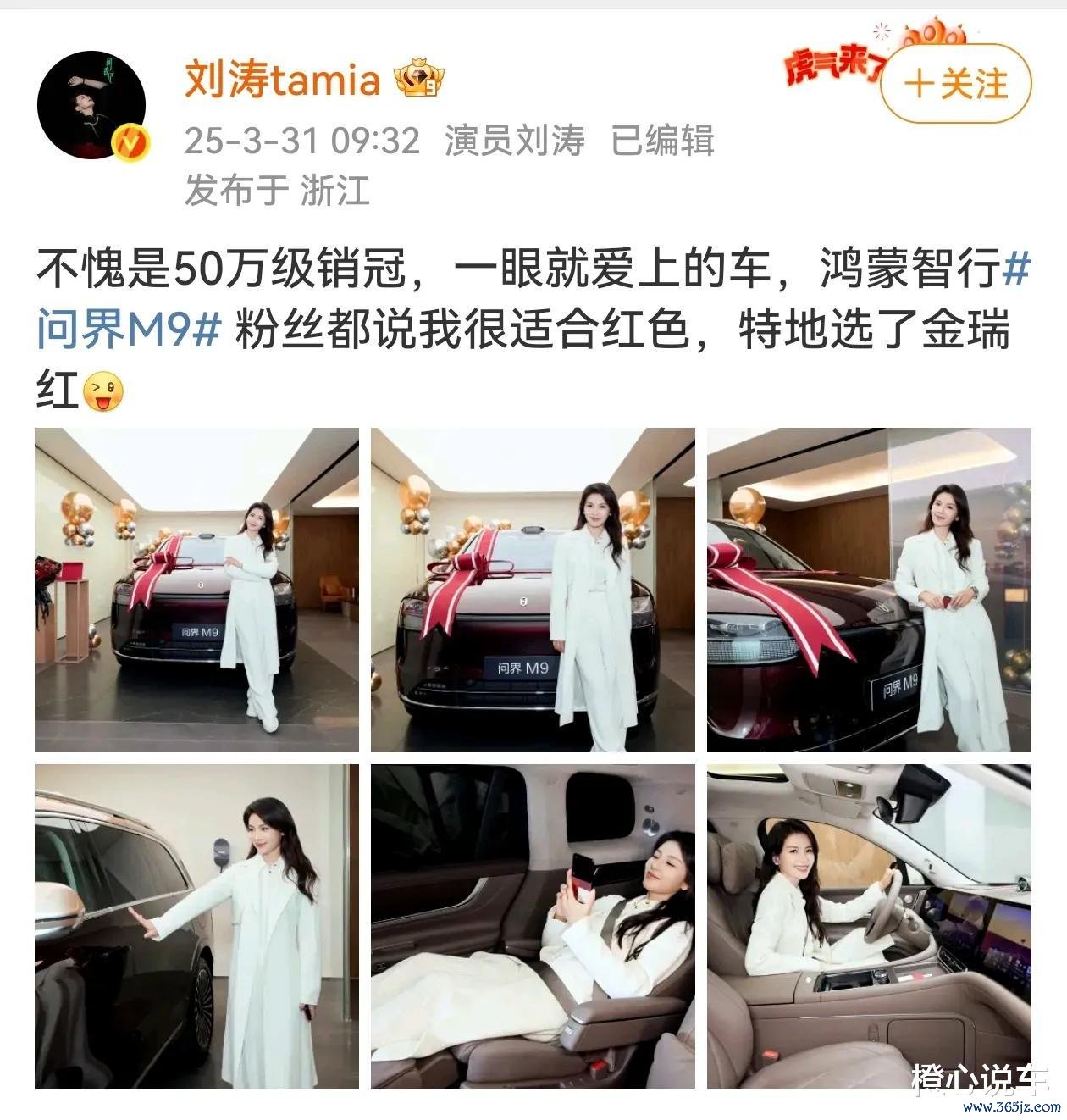Open first photo of car with red bow
The height and width of the screenshot is (1120, 1067).
tap(196, 590)
